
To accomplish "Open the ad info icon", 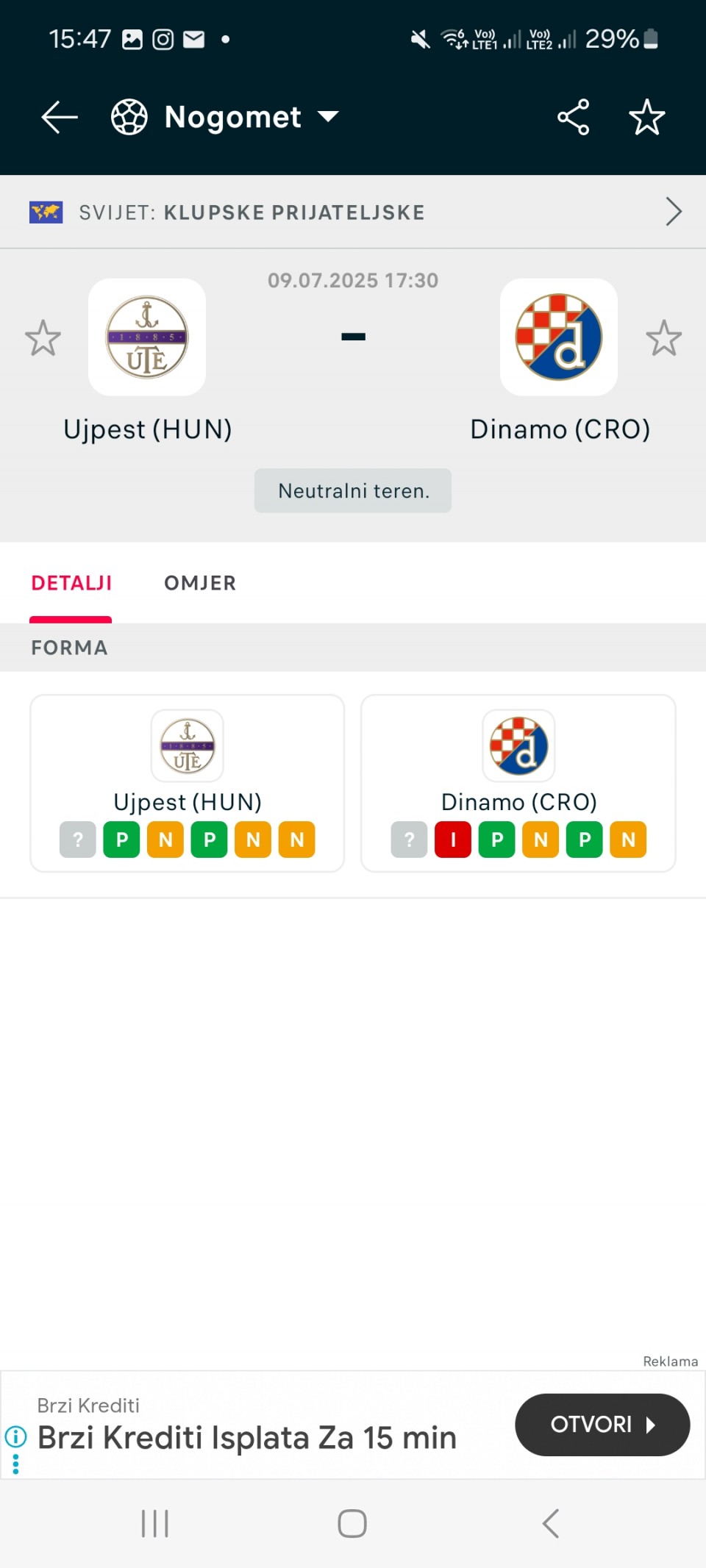I will tap(15, 1436).
